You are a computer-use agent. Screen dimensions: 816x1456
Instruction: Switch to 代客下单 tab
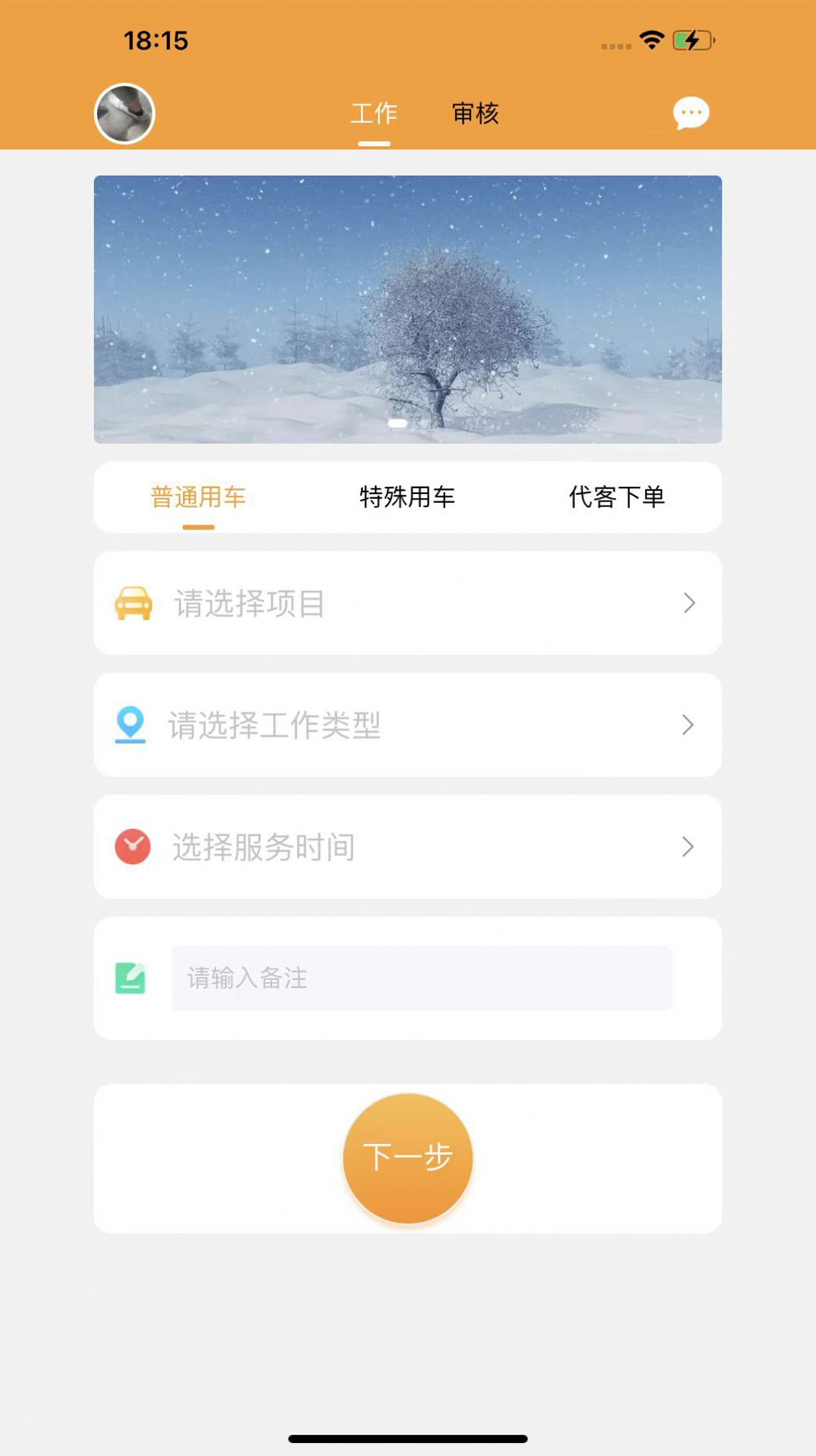tap(616, 497)
